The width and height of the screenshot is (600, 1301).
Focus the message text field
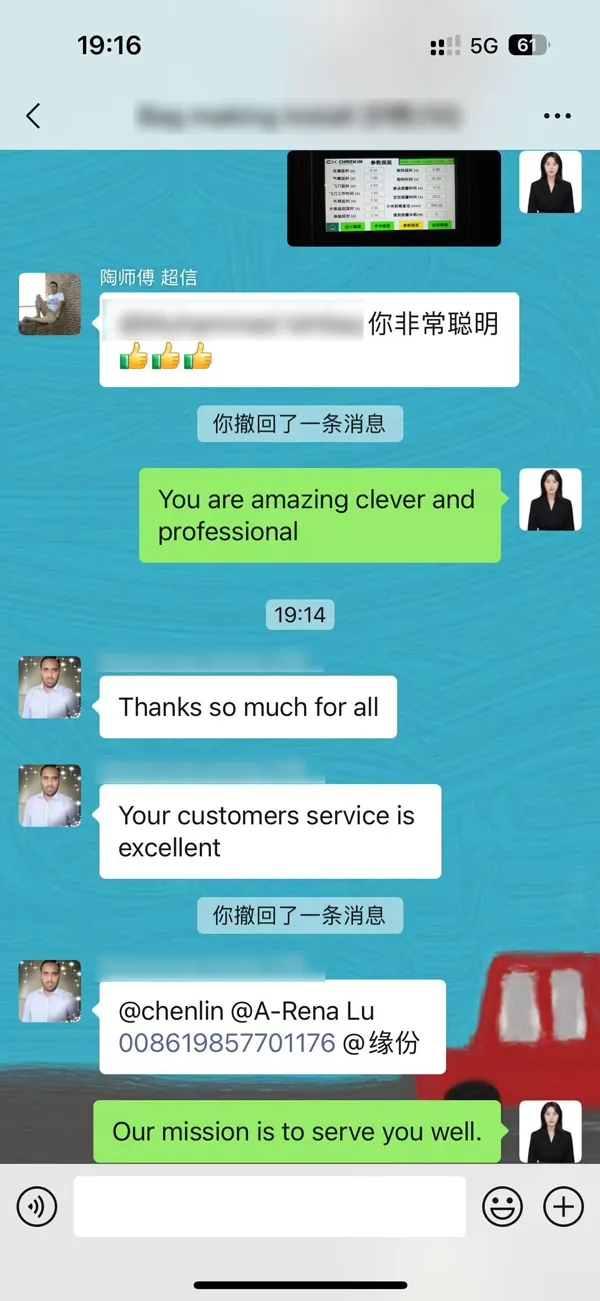[269, 1207]
